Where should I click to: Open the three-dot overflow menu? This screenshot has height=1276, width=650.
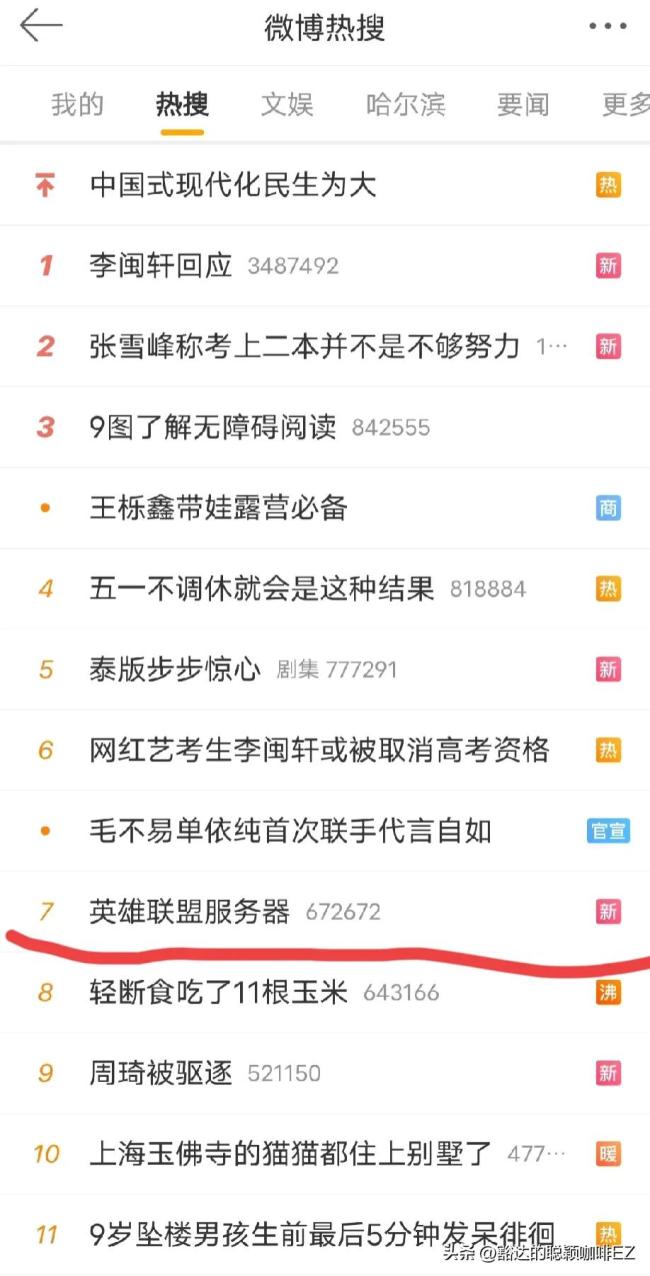click(x=607, y=27)
